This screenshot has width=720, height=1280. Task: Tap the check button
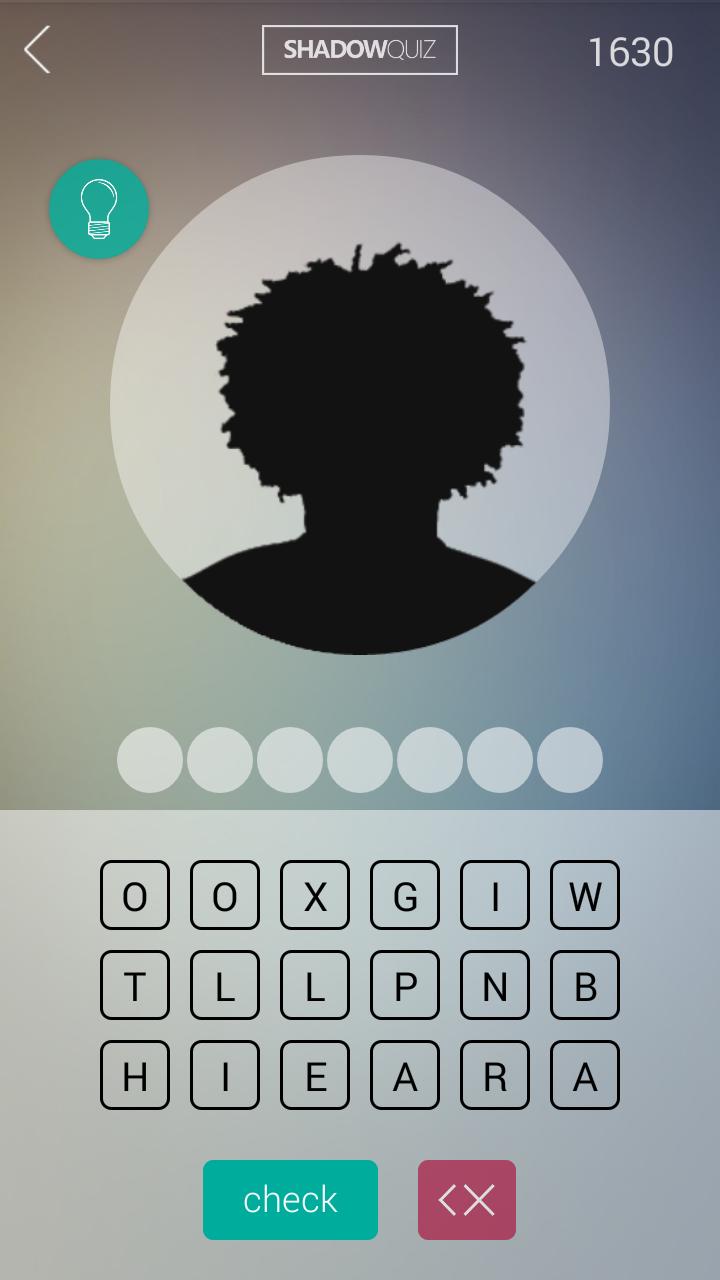[290, 1199]
